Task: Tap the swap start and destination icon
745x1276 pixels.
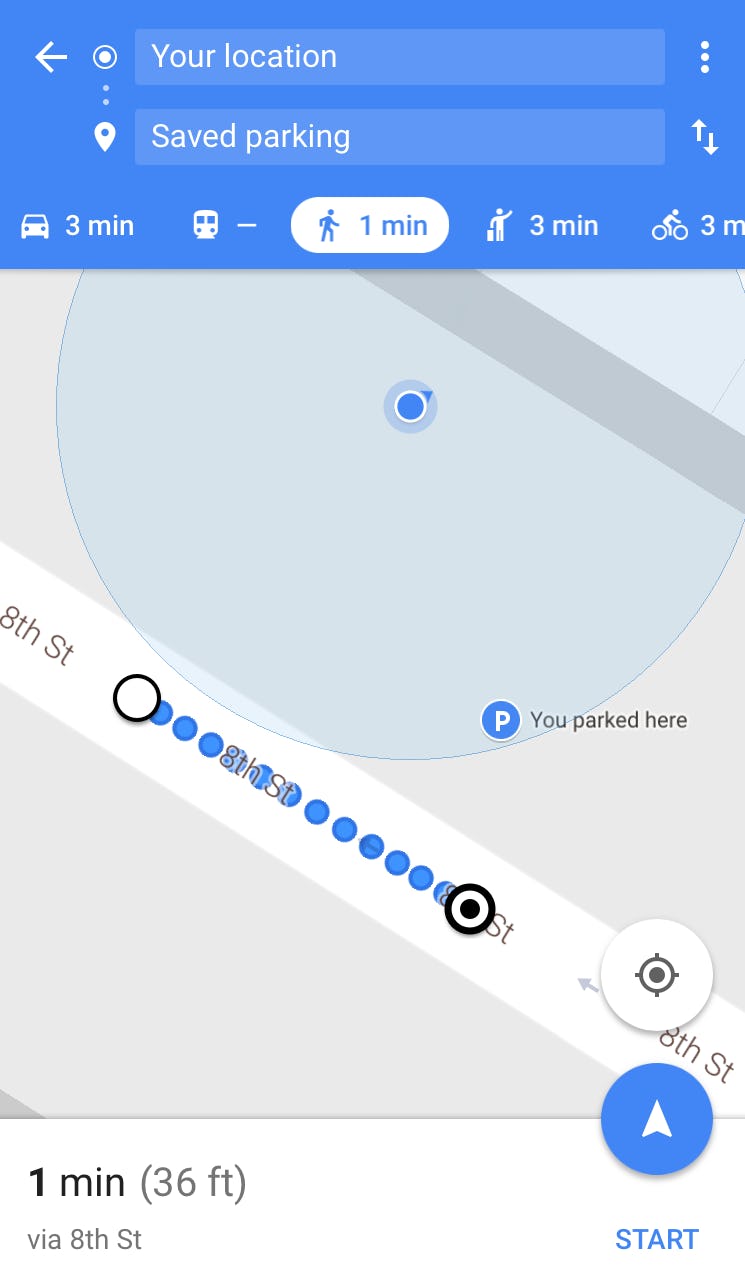Action: 705,138
